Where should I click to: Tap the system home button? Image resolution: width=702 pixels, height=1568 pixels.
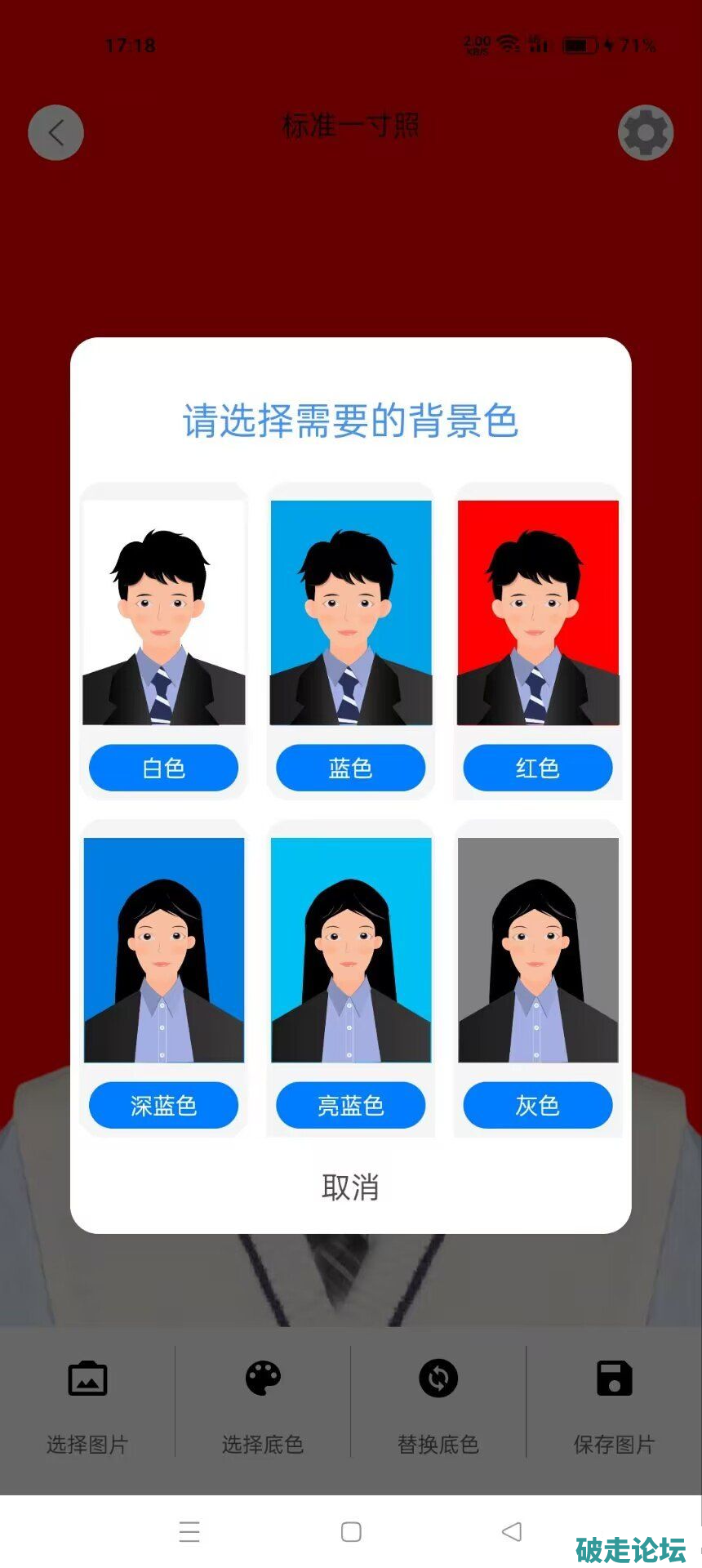click(351, 1531)
